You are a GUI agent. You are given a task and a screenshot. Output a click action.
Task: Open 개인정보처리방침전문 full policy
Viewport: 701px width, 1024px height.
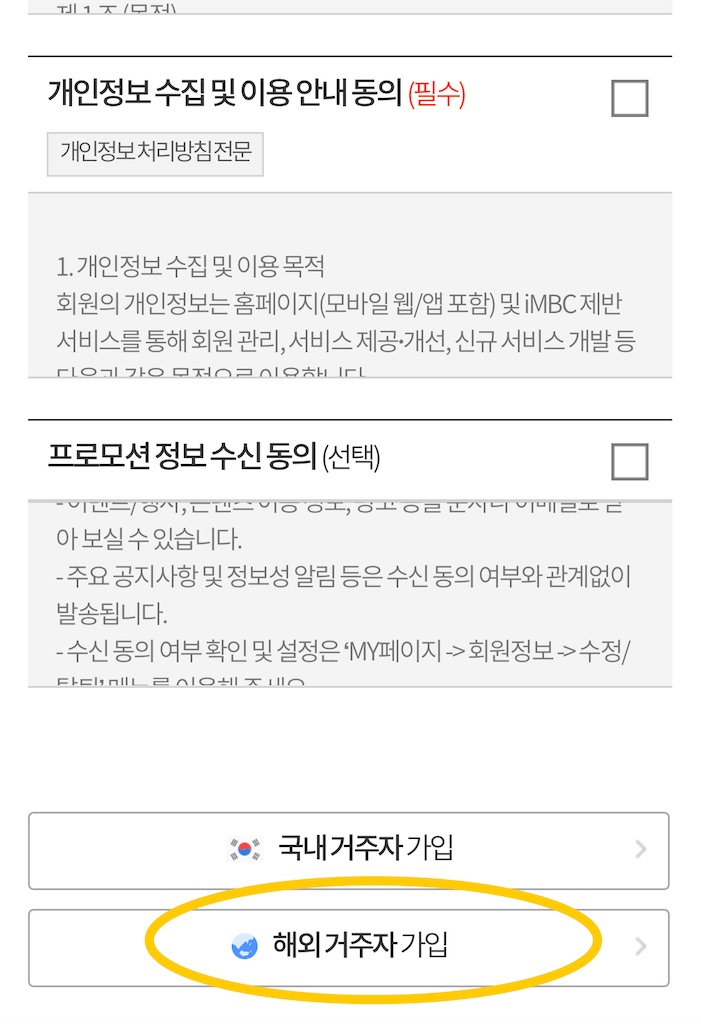click(155, 153)
